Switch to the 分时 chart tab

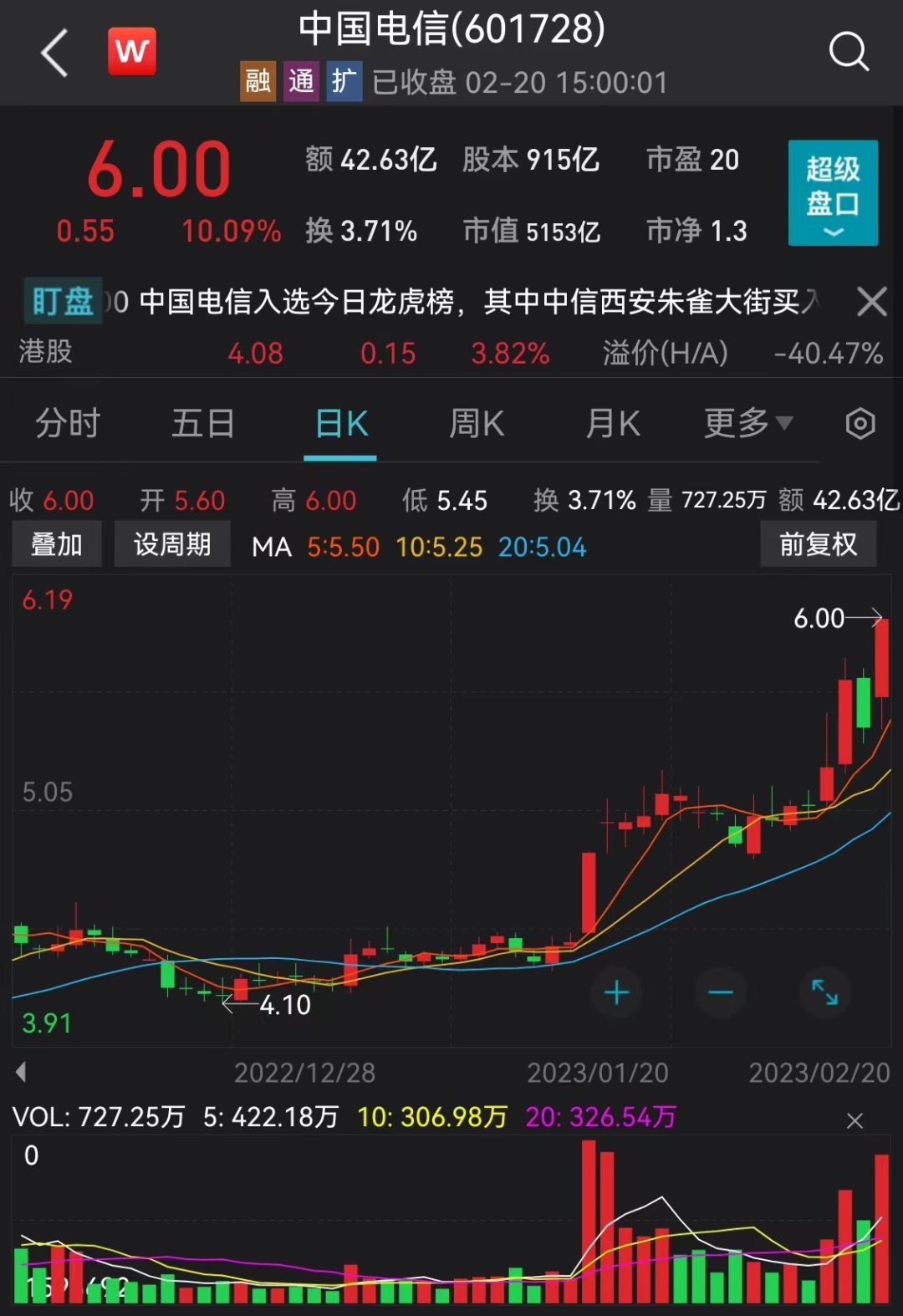[68, 424]
